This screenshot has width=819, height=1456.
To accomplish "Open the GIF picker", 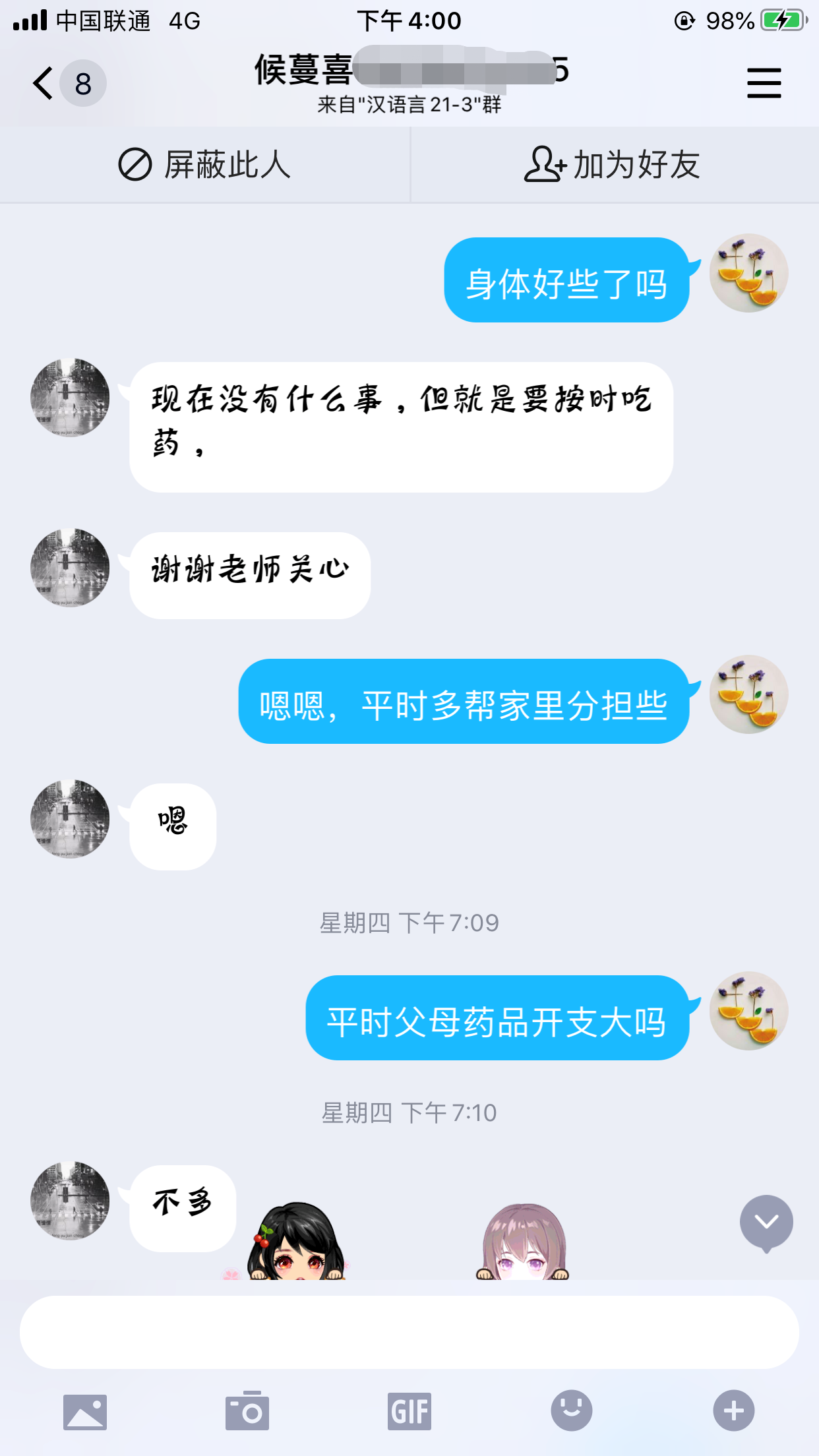I will (409, 1412).
